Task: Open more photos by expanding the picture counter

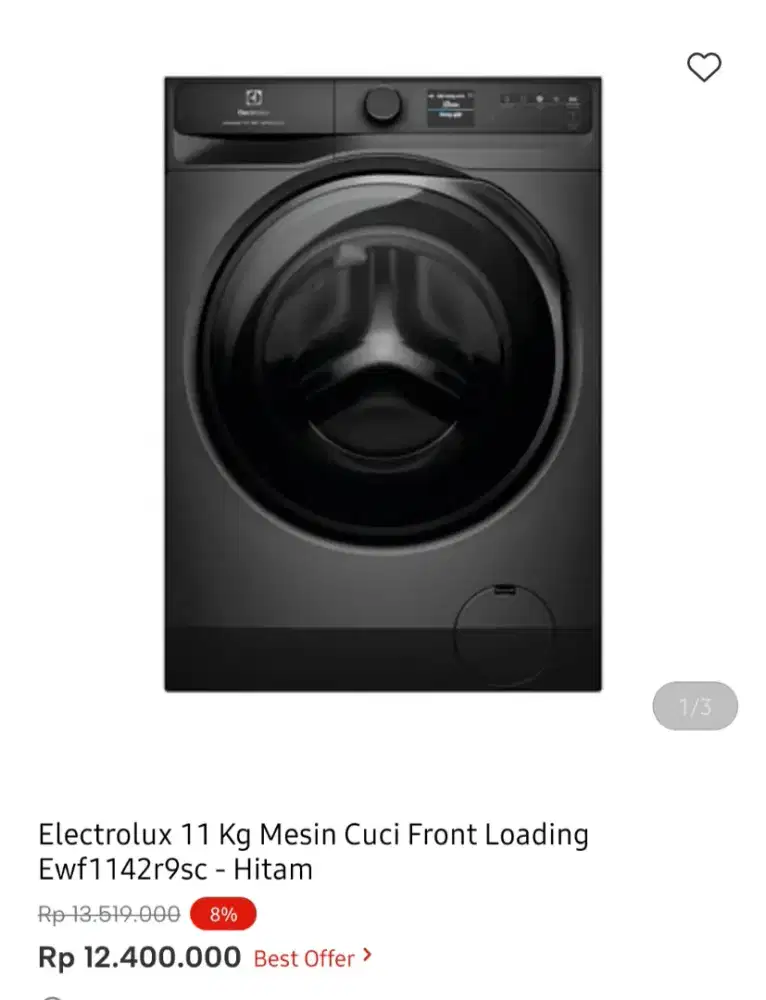Action: tap(695, 705)
